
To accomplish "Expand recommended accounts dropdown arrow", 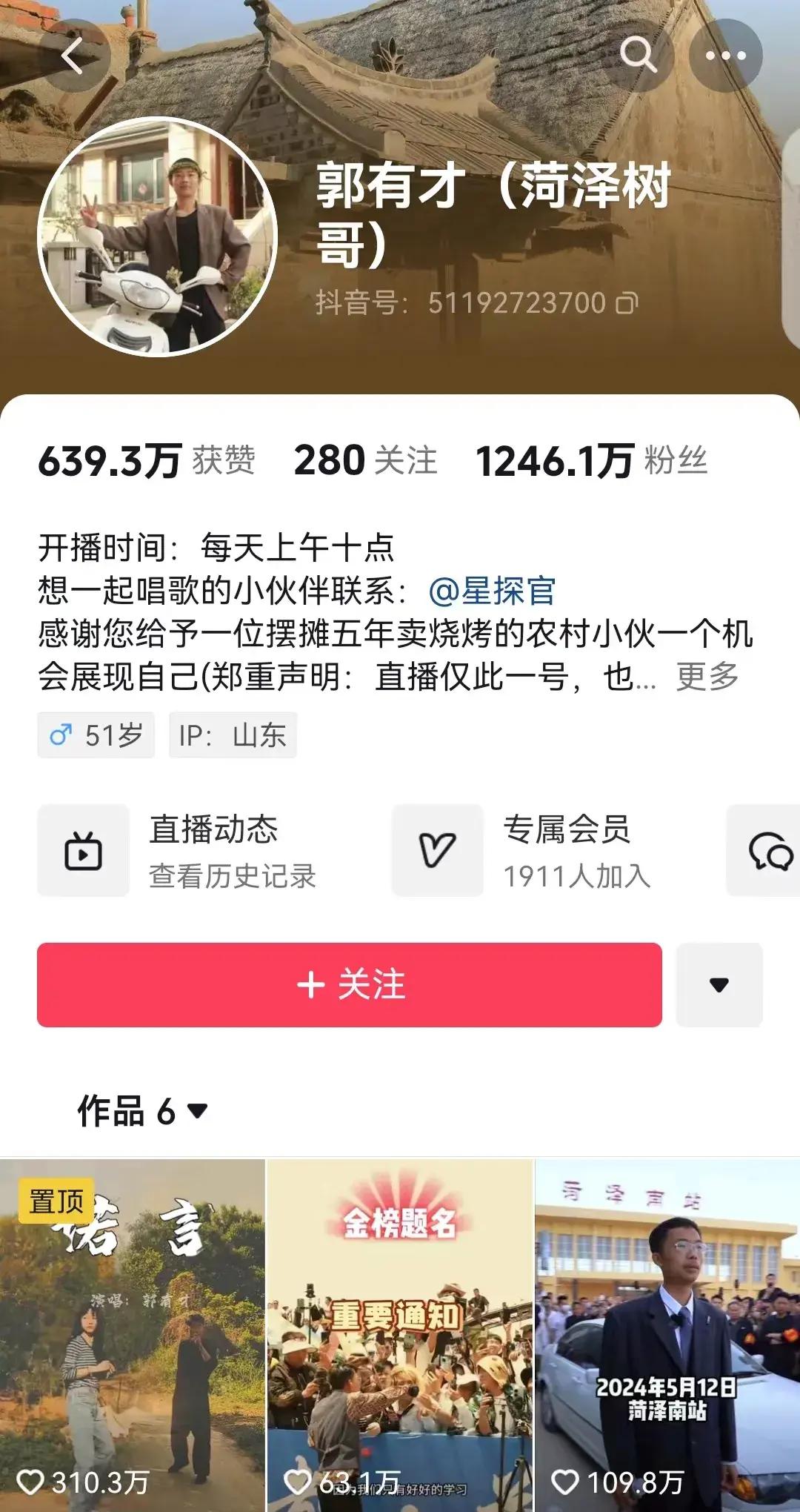I will click(719, 985).
